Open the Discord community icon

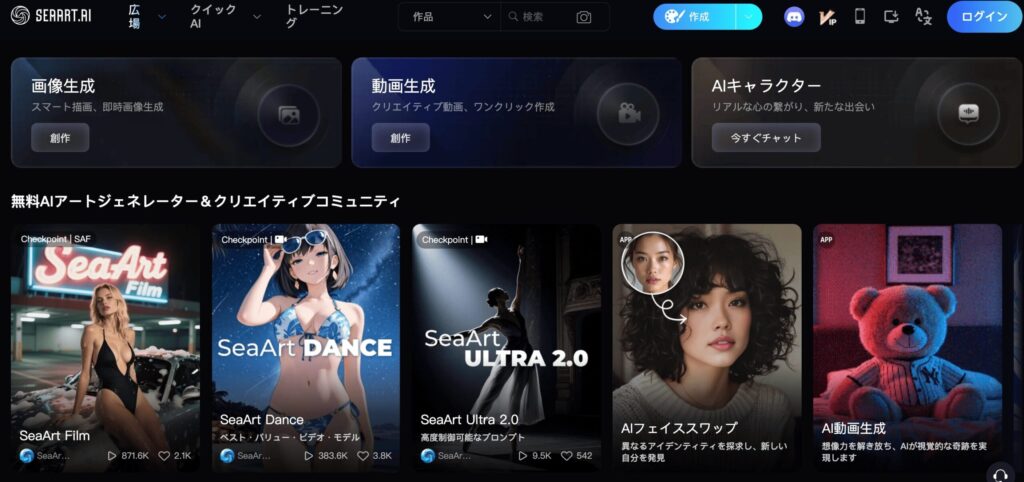pyautogui.click(x=794, y=17)
